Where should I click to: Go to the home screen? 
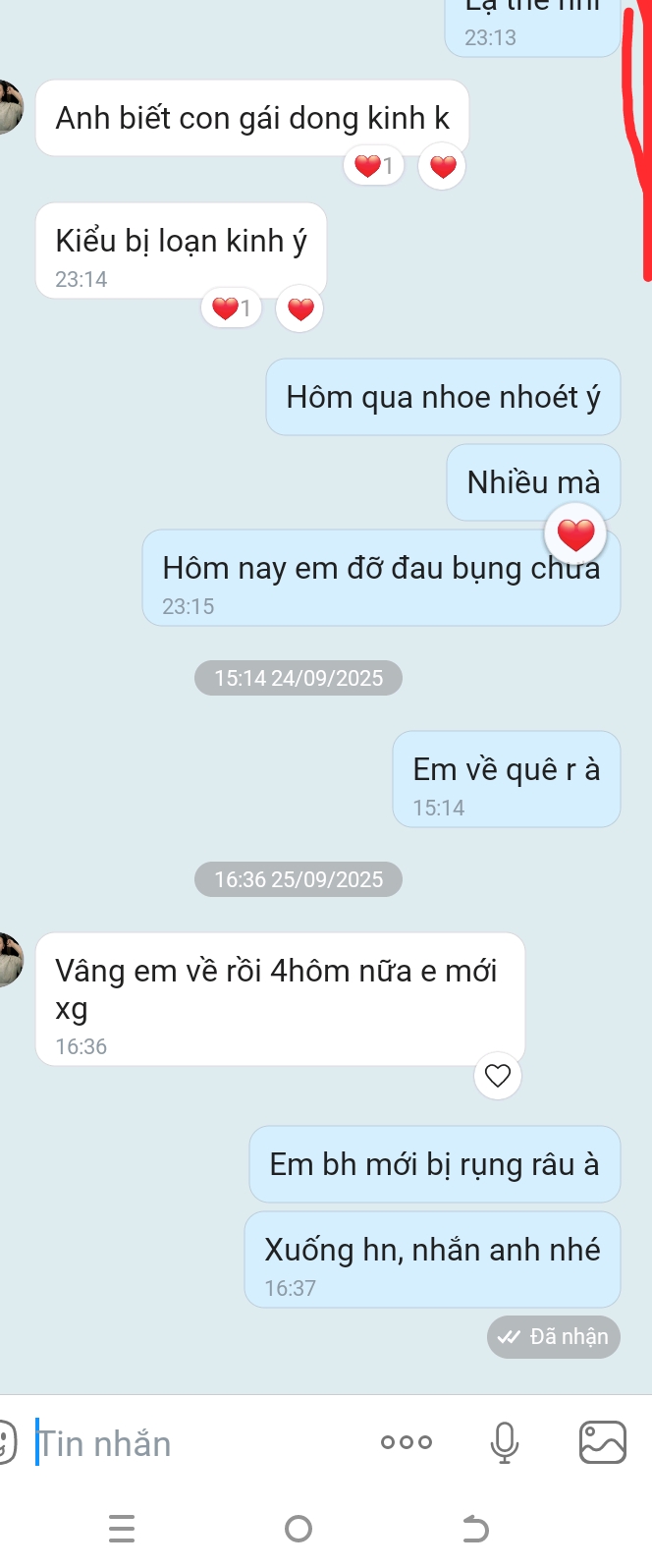click(x=299, y=1529)
